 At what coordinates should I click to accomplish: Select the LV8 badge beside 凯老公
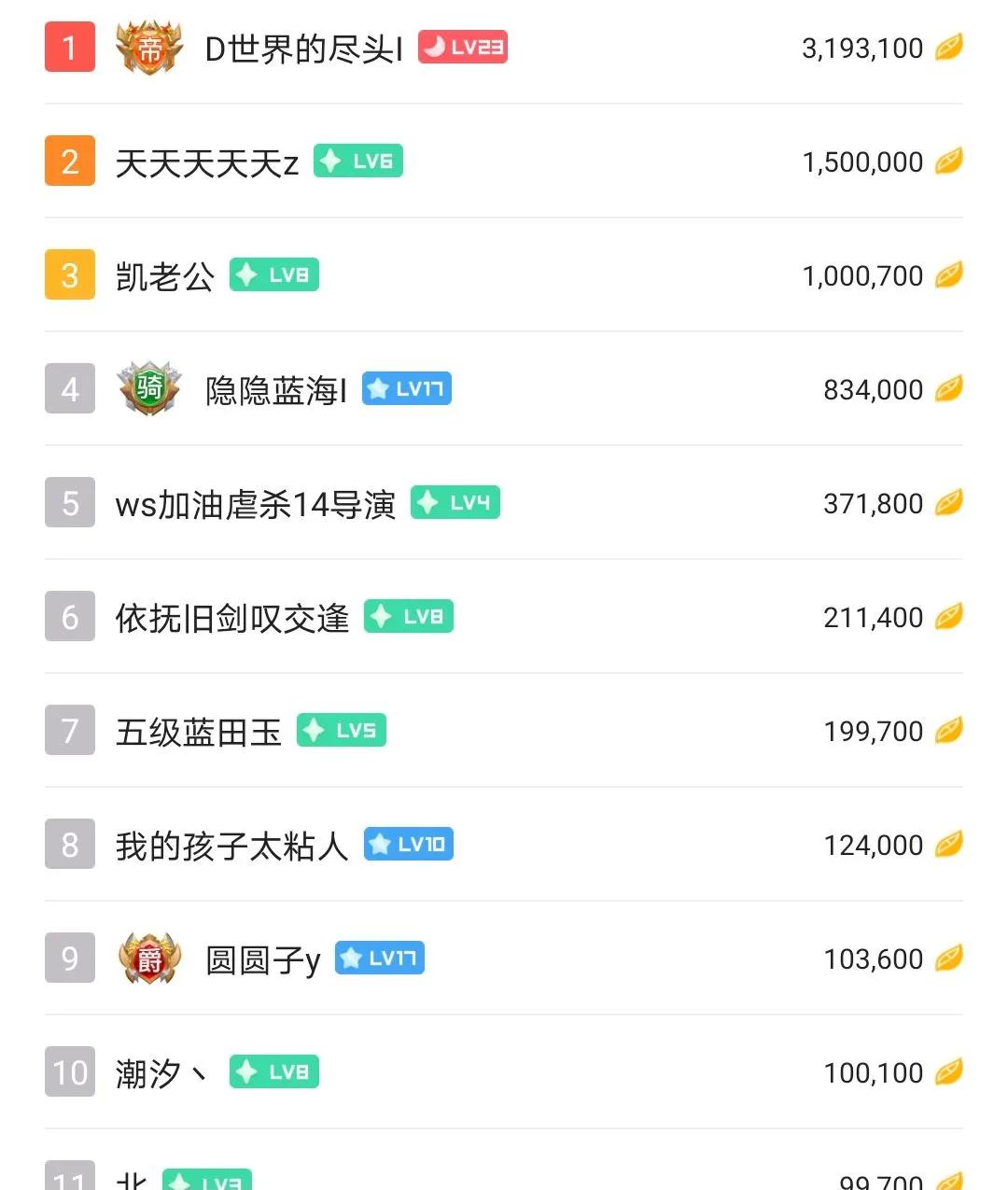click(x=273, y=274)
